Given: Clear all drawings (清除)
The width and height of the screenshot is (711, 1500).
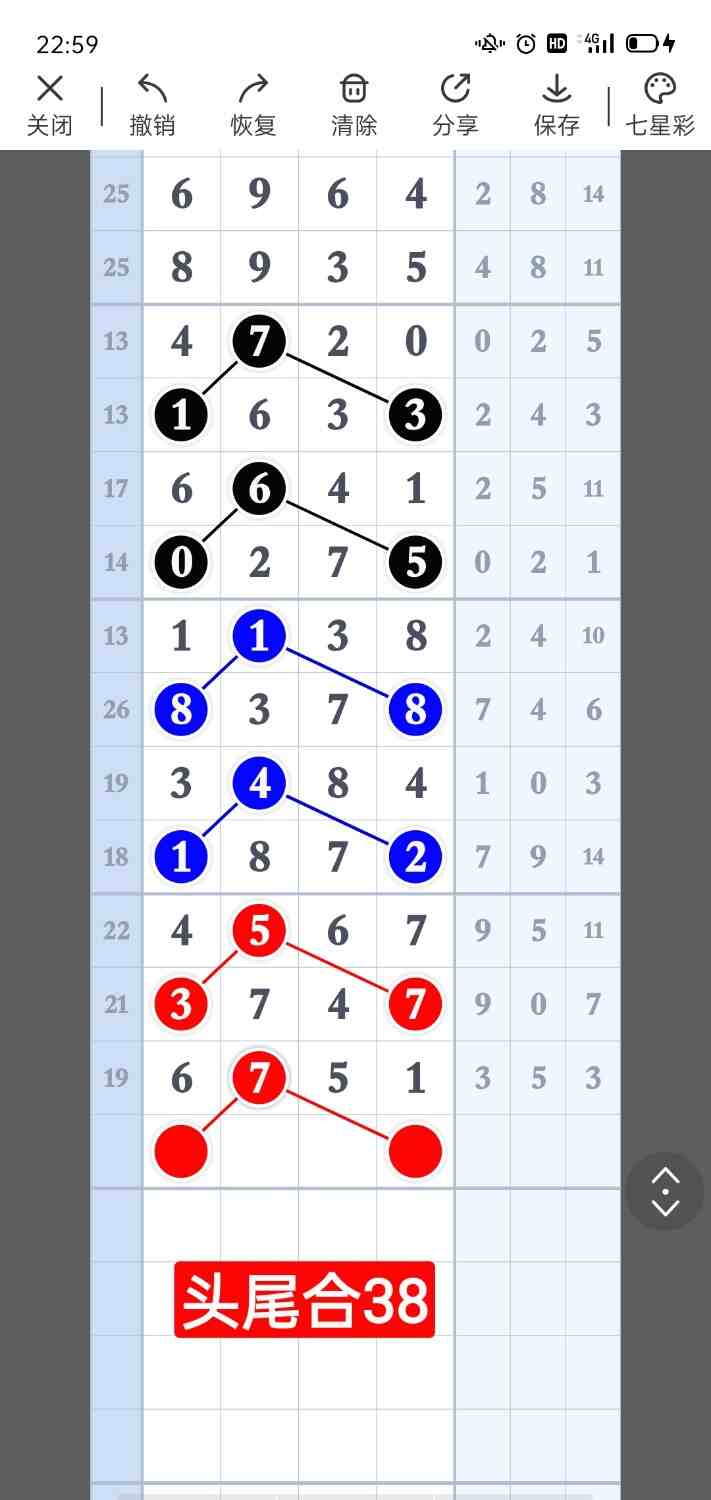Looking at the screenshot, I should pyautogui.click(x=354, y=104).
